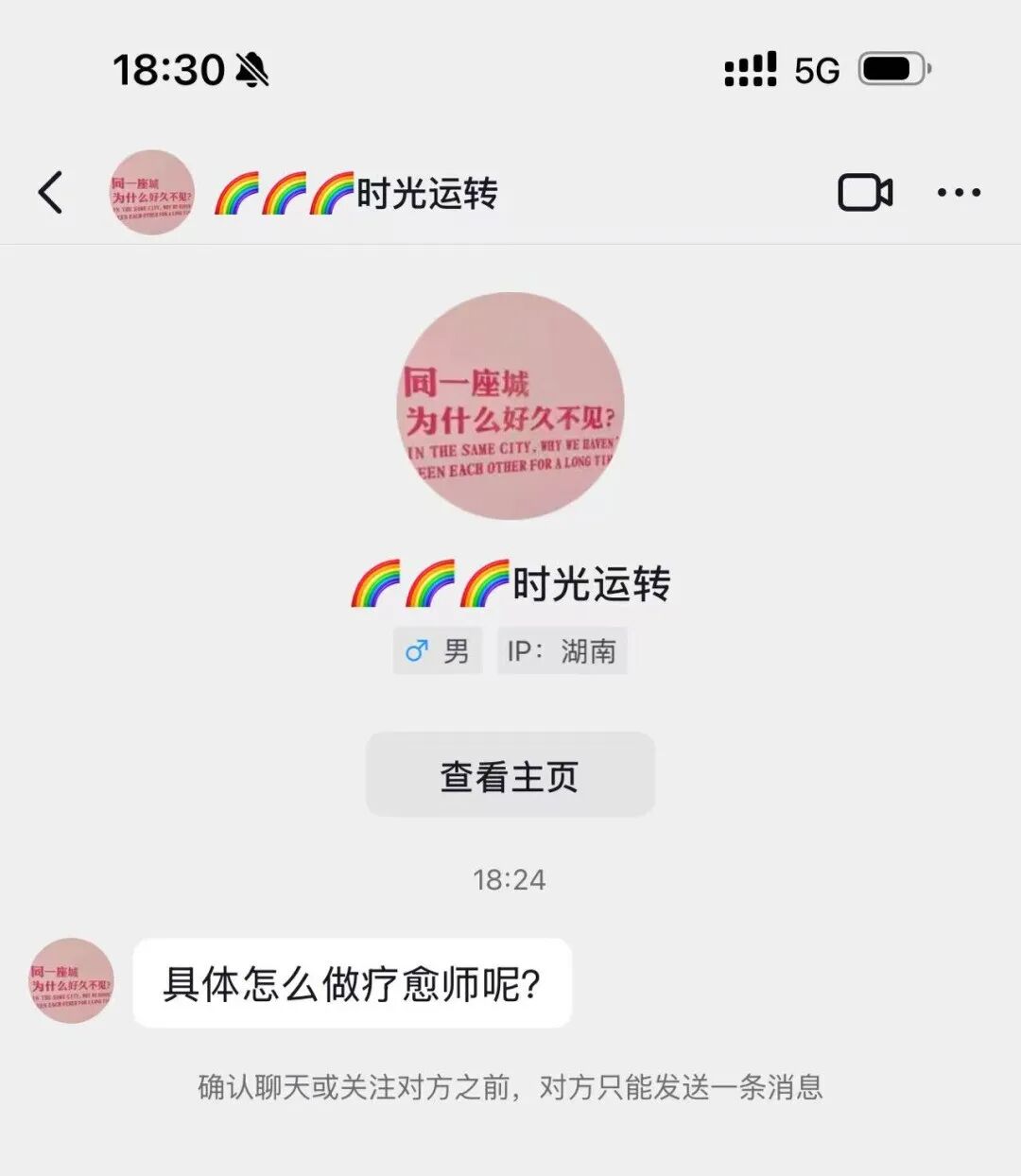Tap the 查看主页 button

click(510, 776)
